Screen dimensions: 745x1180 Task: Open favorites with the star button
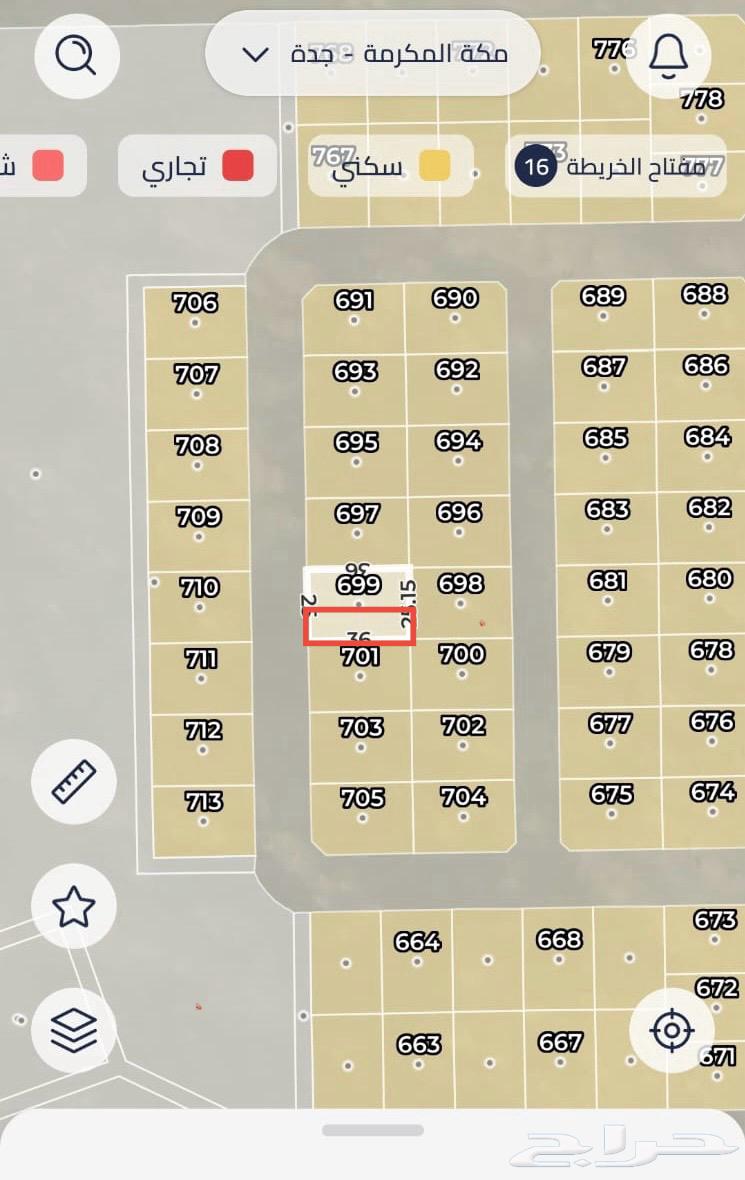74,907
